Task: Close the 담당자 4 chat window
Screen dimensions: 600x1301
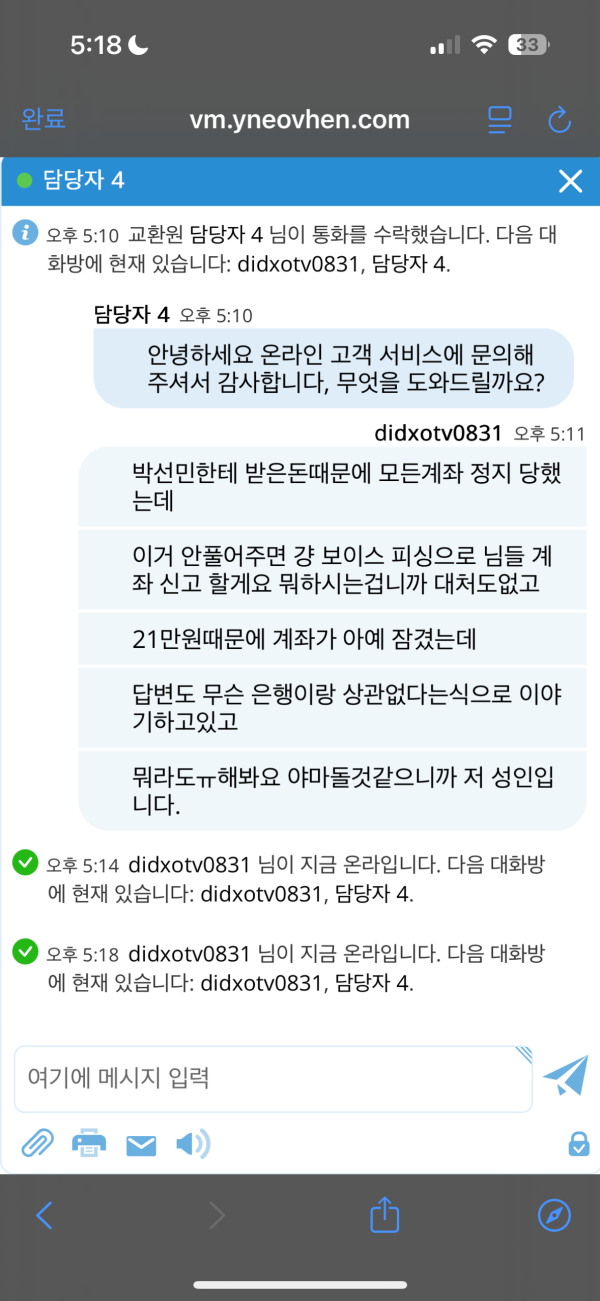Action: pyautogui.click(x=570, y=181)
